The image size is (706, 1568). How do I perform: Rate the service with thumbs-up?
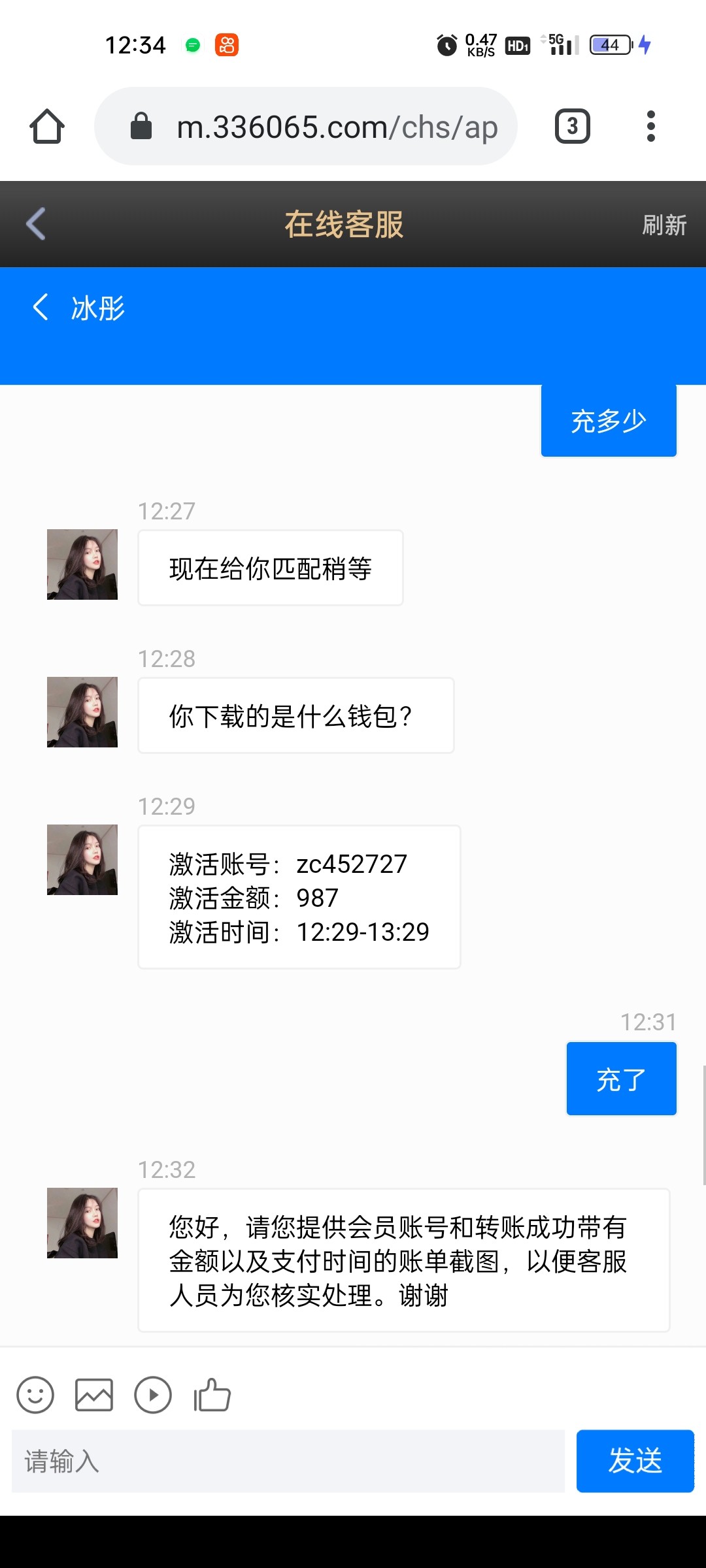pos(212,1395)
